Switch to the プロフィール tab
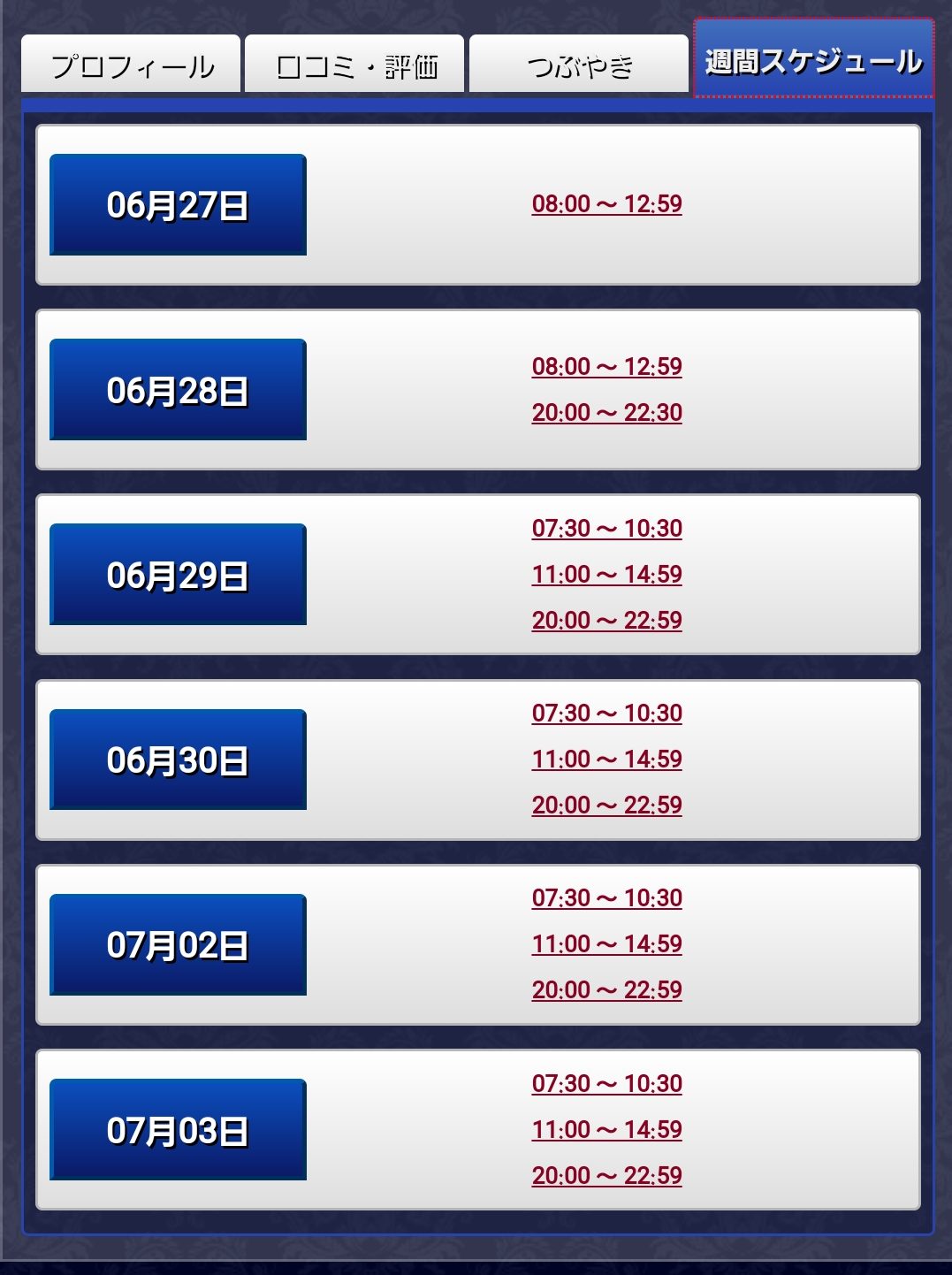The image size is (952, 1275). tap(131, 65)
